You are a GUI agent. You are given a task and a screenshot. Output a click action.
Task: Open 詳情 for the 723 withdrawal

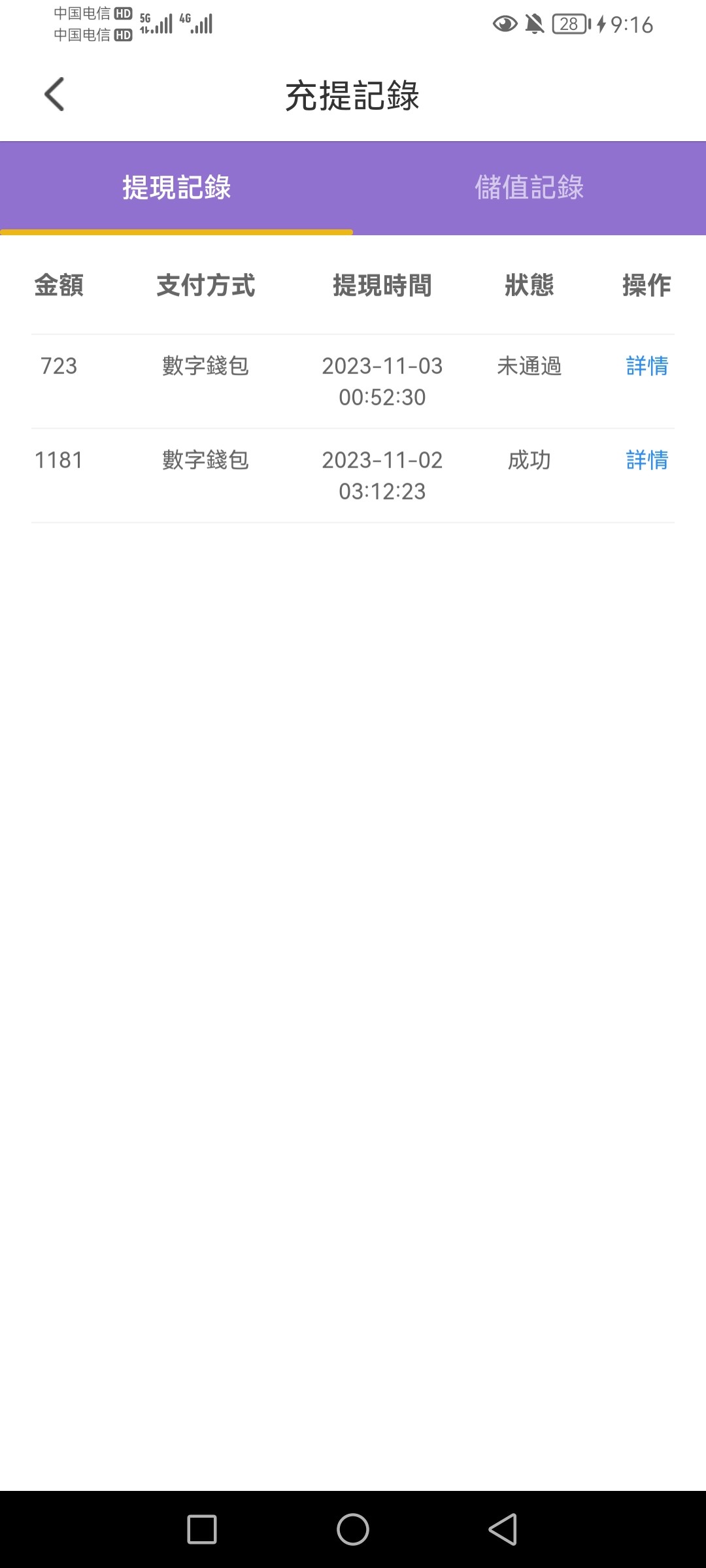[647, 366]
